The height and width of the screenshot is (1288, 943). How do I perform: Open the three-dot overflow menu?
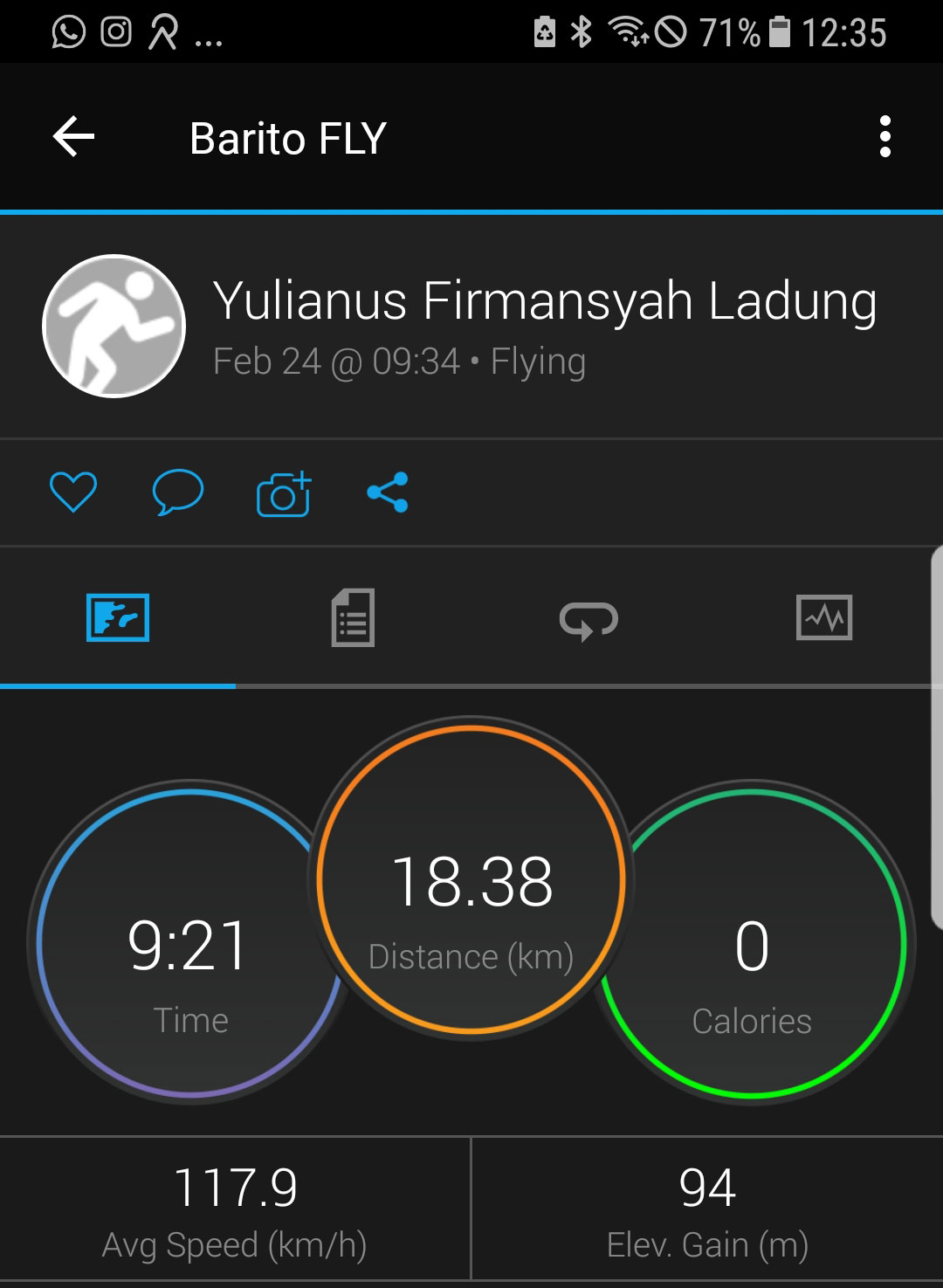(x=884, y=137)
